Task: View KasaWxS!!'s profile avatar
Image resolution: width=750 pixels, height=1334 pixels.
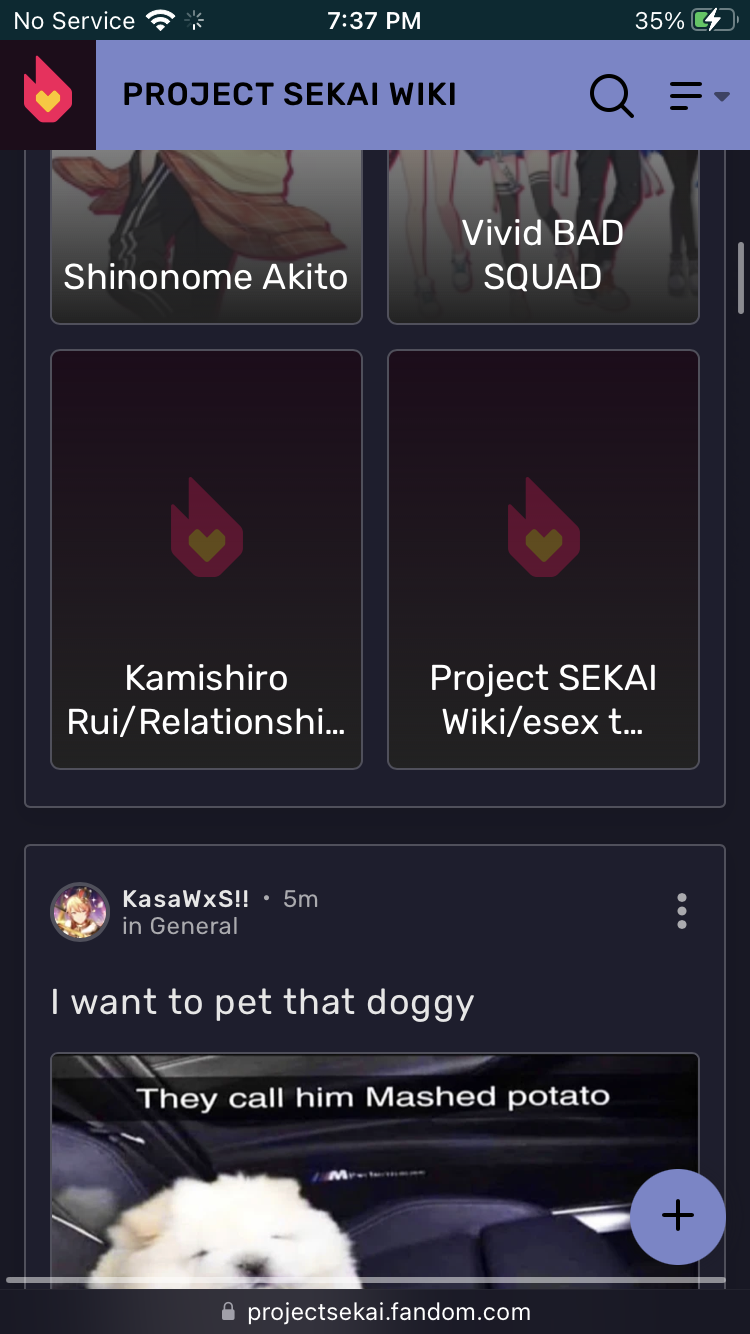Action: pyautogui.click(x=80, y=912)
